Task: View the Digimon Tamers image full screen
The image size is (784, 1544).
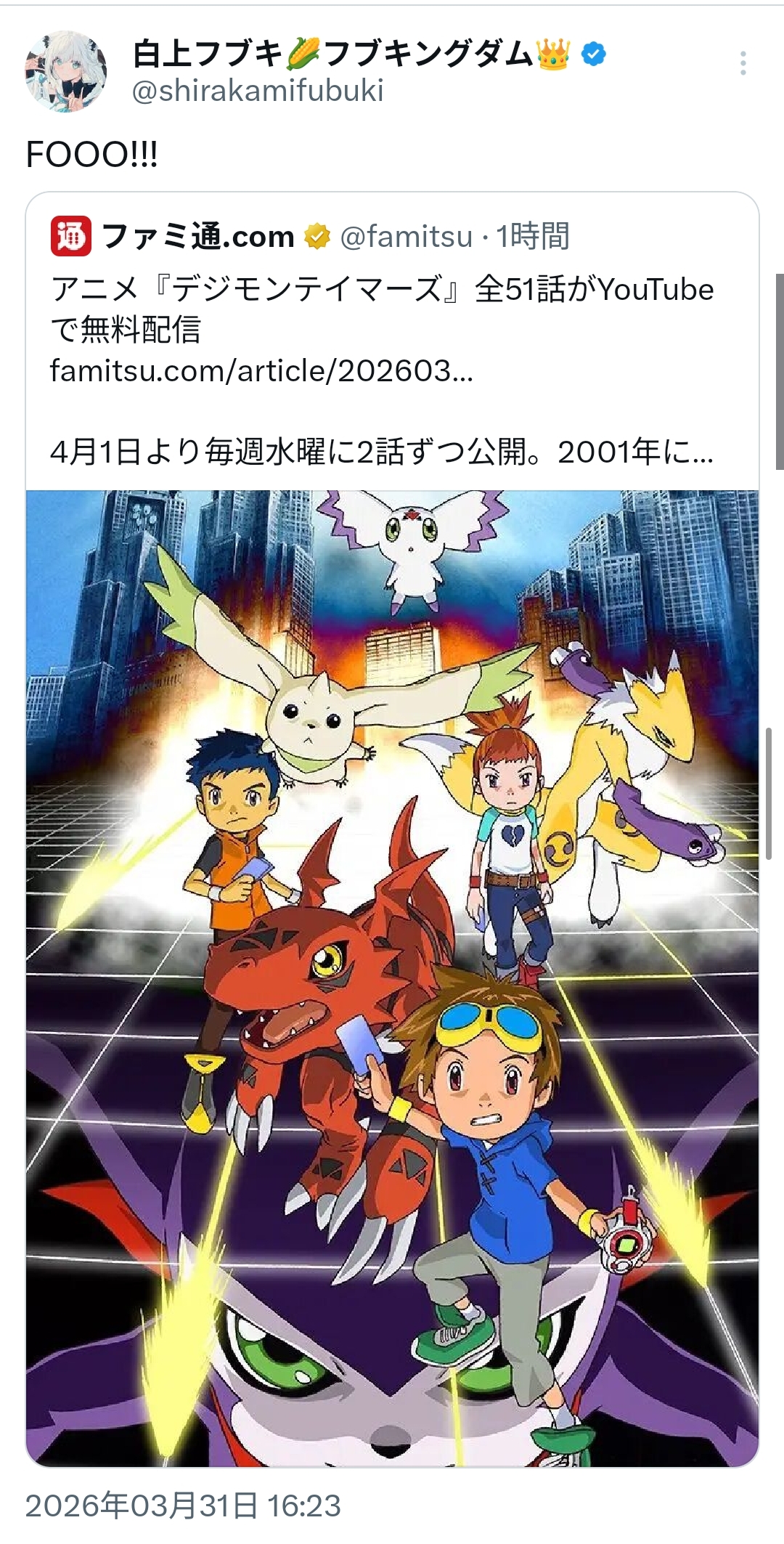Action: tap(392, 978)
